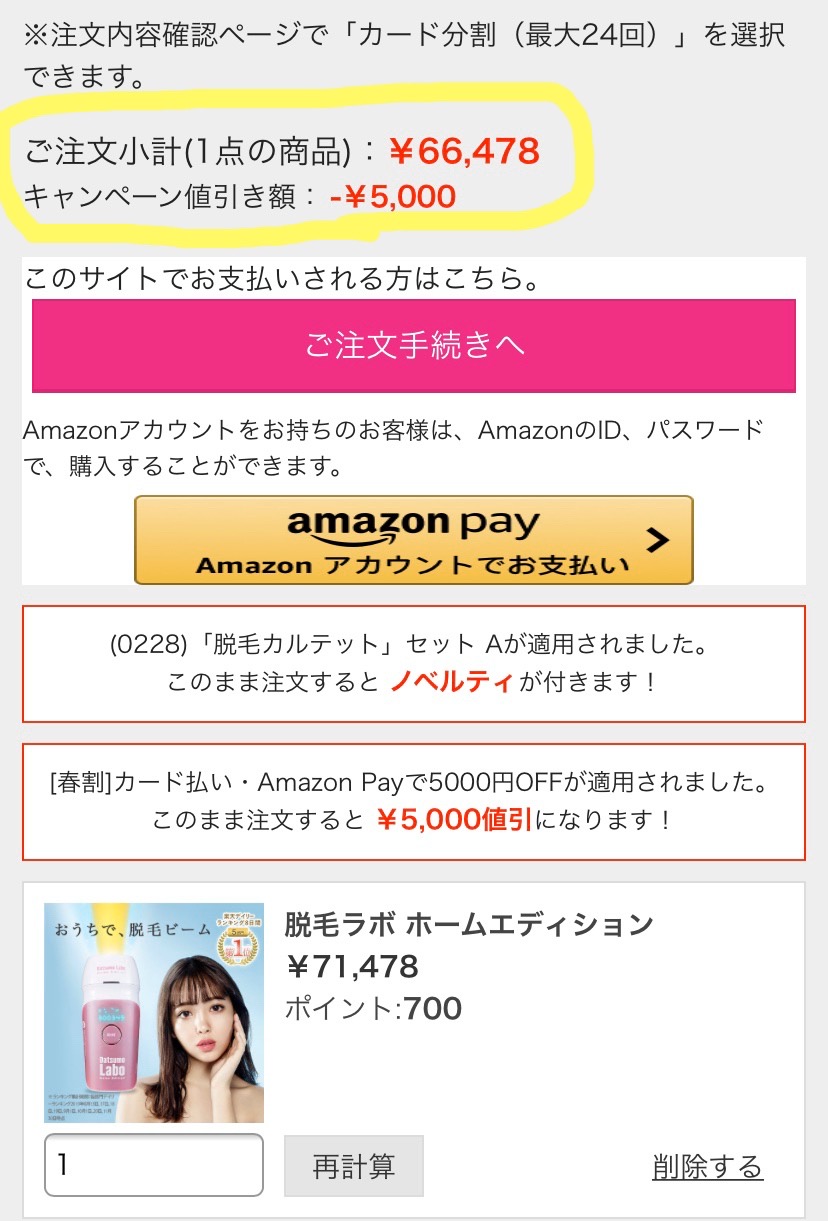Screen dimensions: 828x1221
Task: Pay with the Amazon Pay button
Action: coord(414,540)
